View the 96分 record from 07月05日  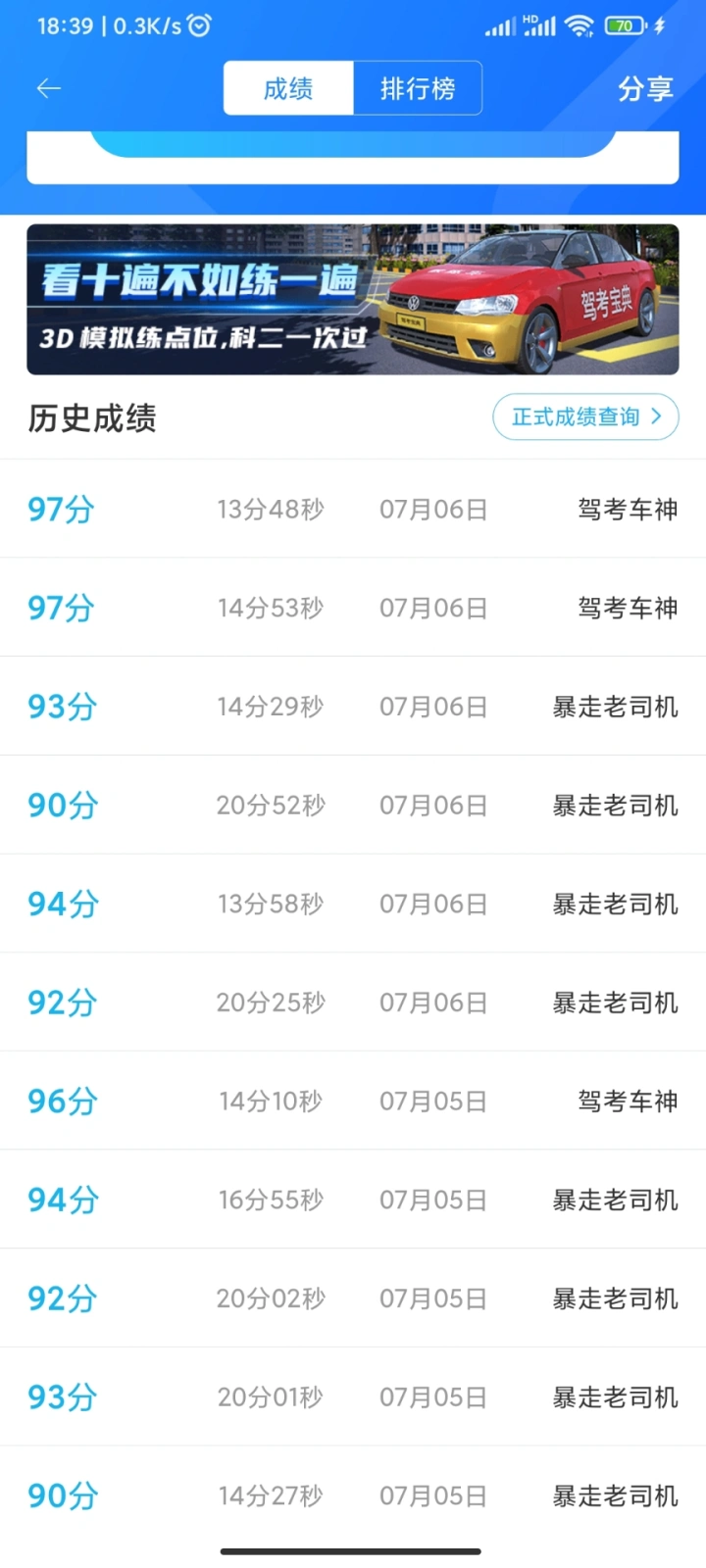[353, 1101]
